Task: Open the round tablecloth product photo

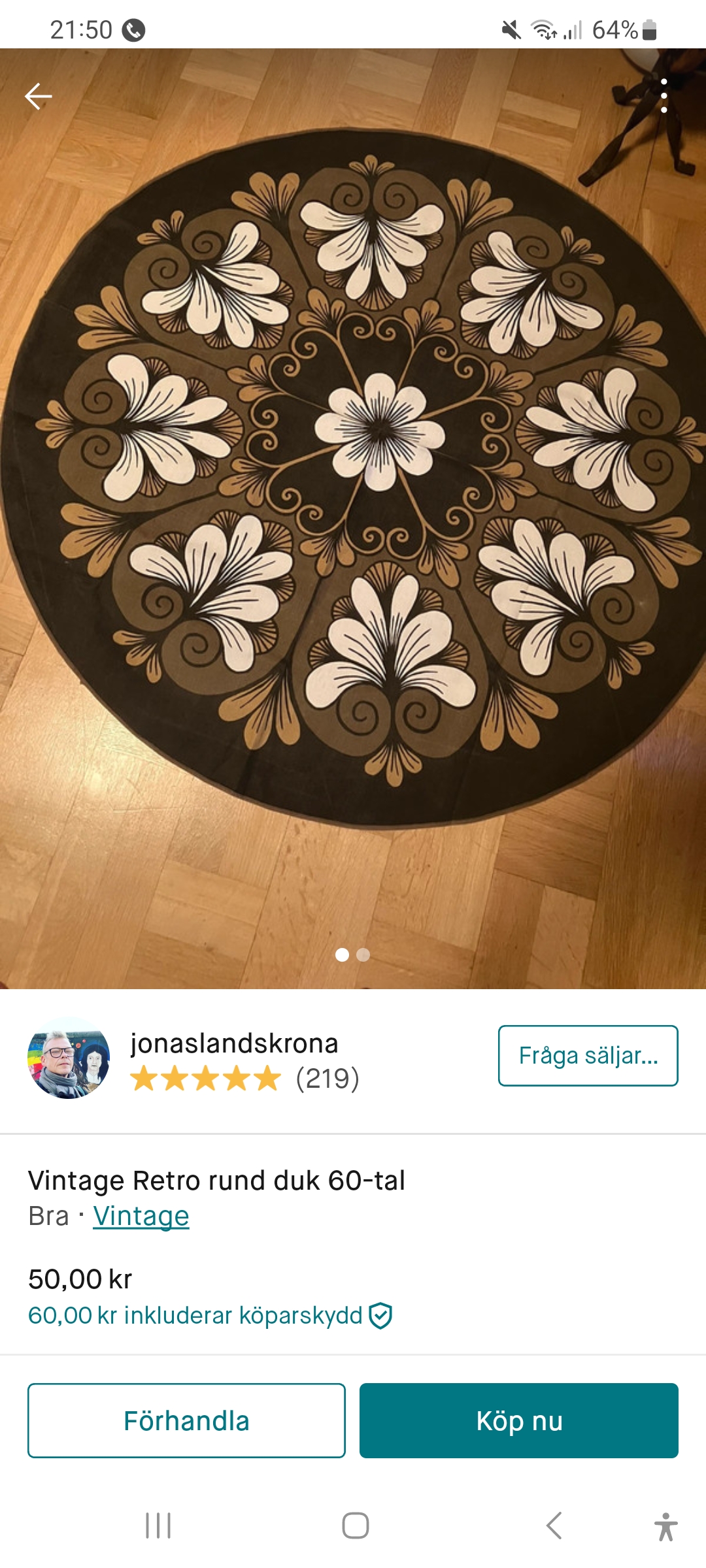Action: (x=353, y=477)
